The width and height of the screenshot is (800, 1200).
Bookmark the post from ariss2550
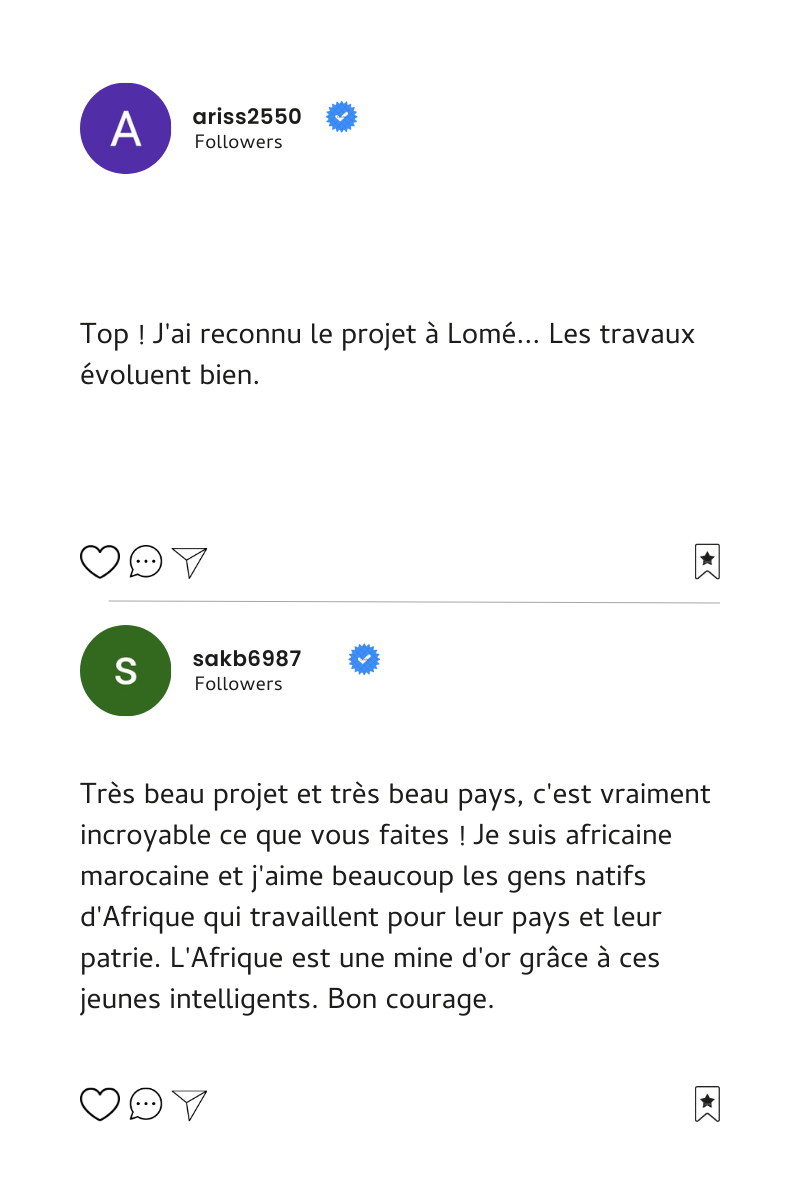point(707,562)
